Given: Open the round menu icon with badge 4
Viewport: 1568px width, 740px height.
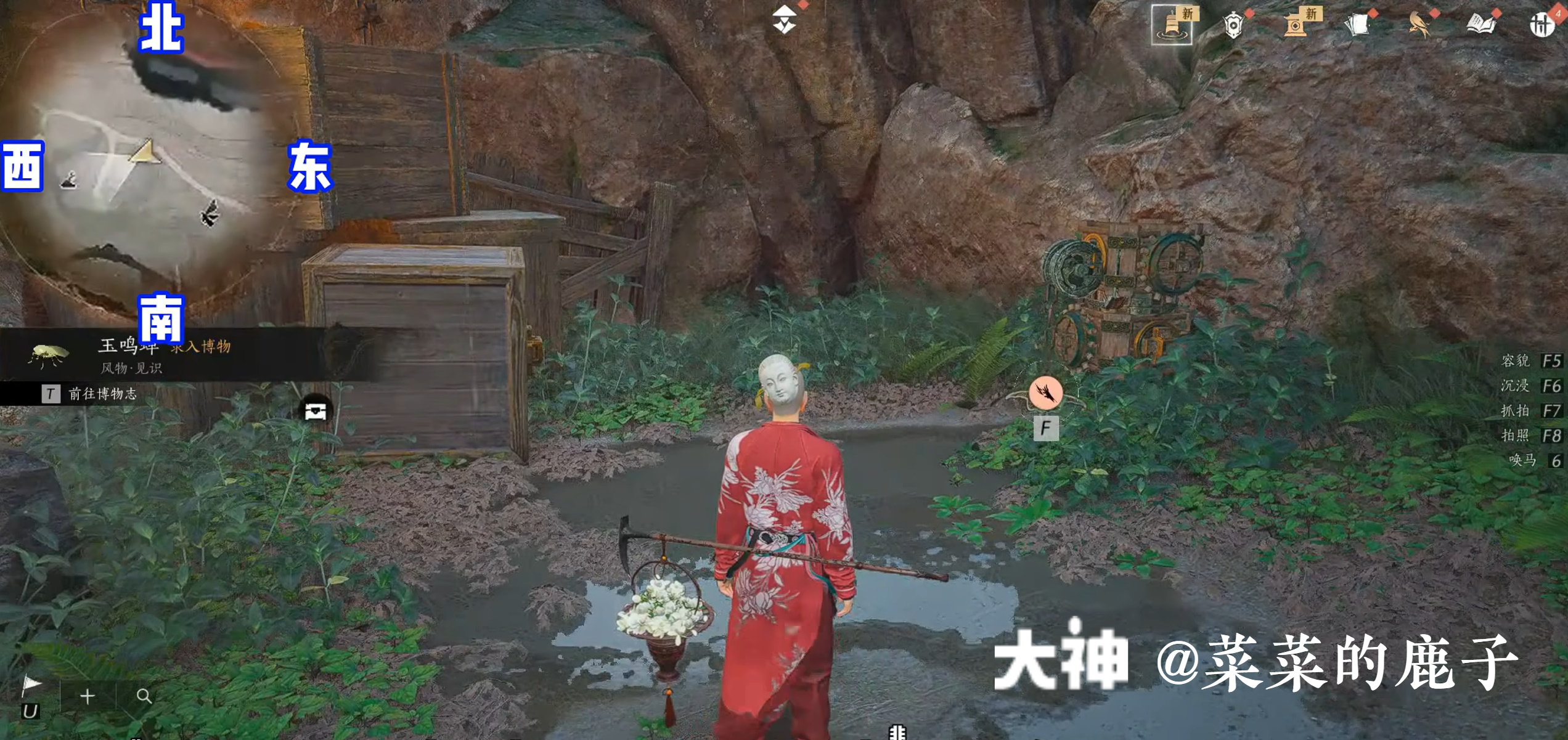Looking at the screenshot, I should (x=1541, y=25).
